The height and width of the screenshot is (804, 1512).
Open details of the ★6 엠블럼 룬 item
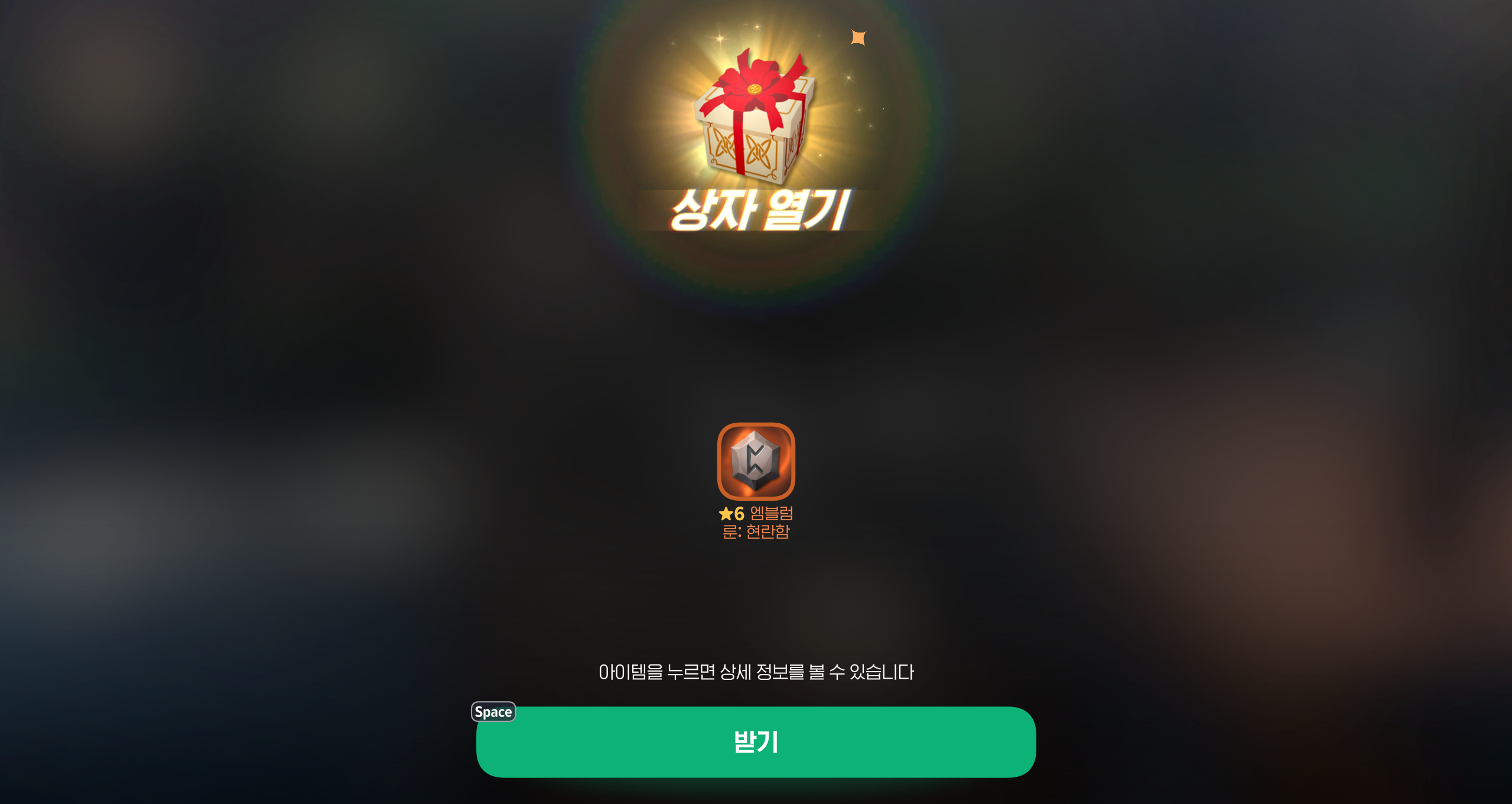tap(756, 461)
